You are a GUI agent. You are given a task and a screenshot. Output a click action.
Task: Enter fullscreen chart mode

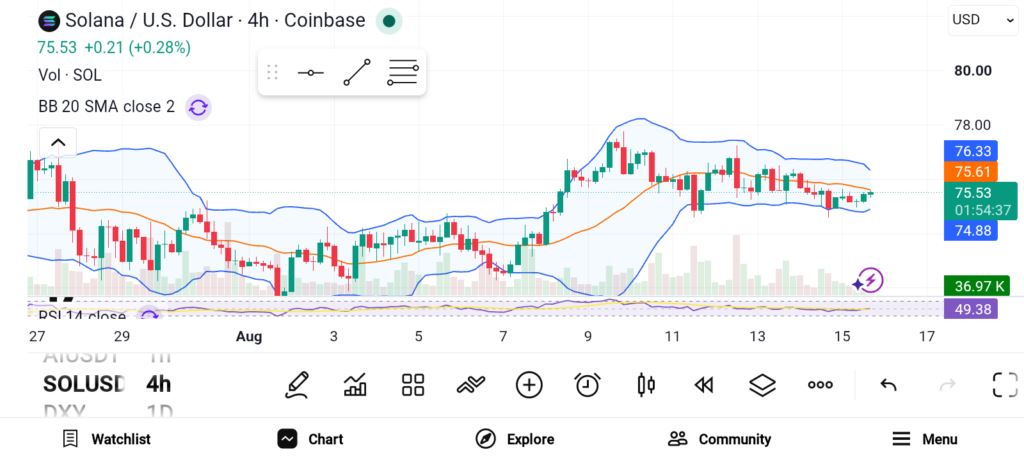(1005, 385)
